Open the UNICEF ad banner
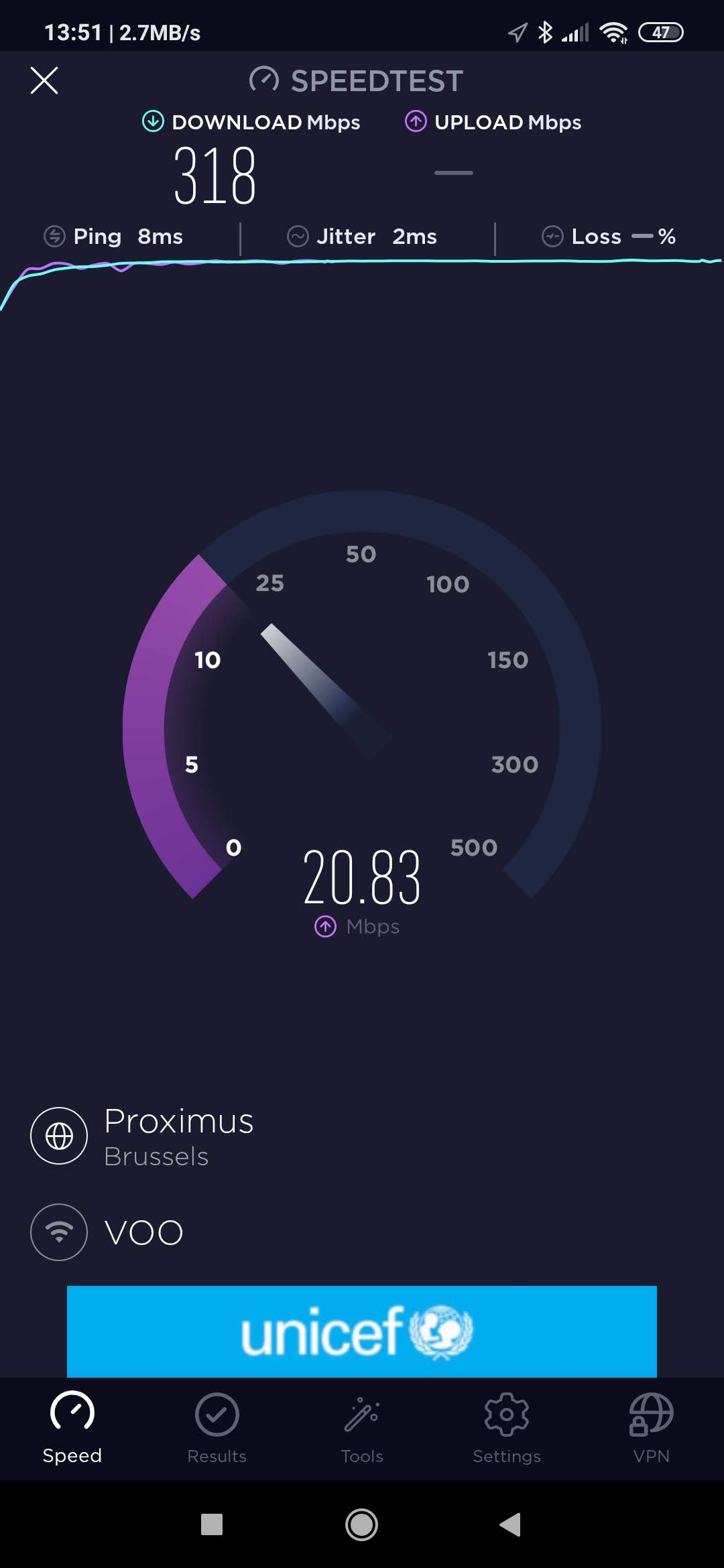724x1568 pixels. pyautogui.click(x=362, y=1331)
